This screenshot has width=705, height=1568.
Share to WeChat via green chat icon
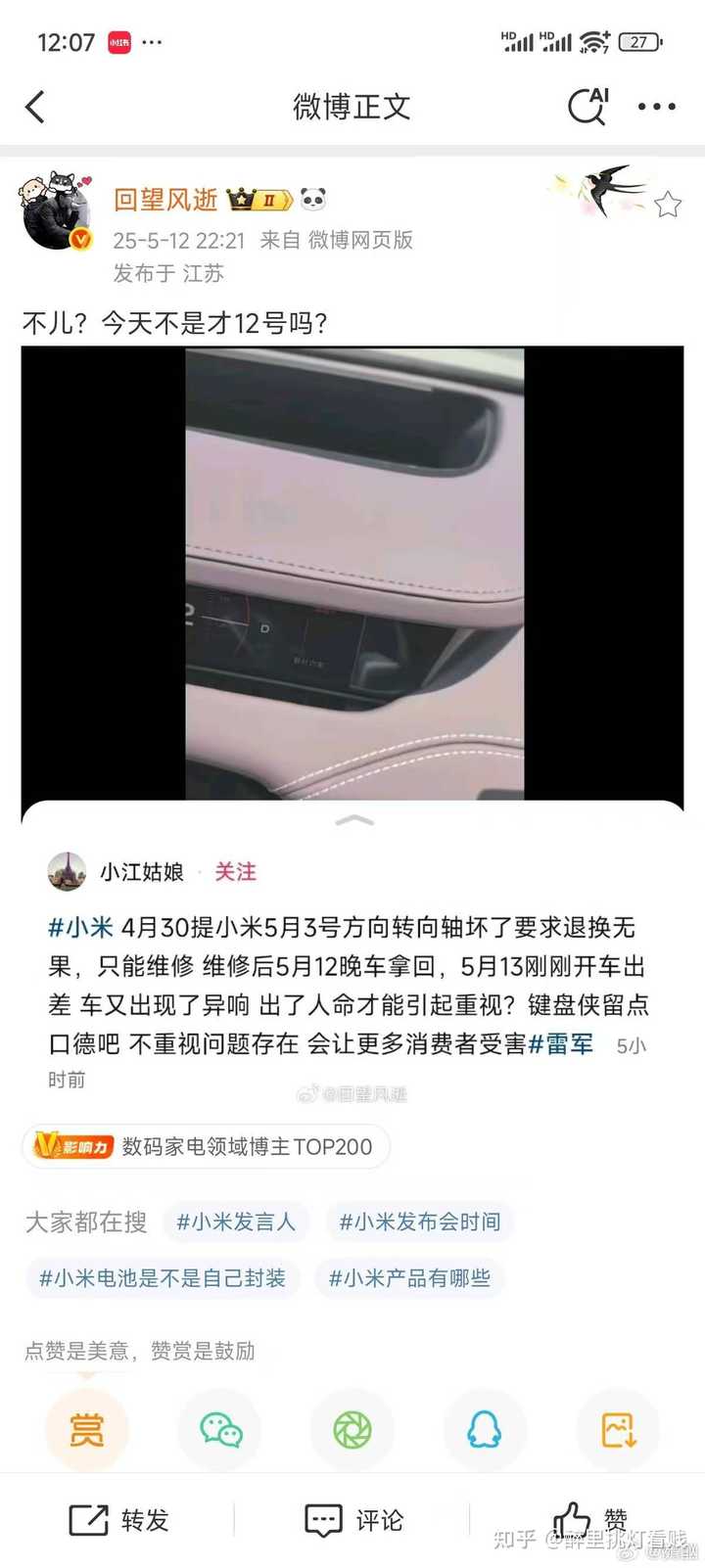220,1430
